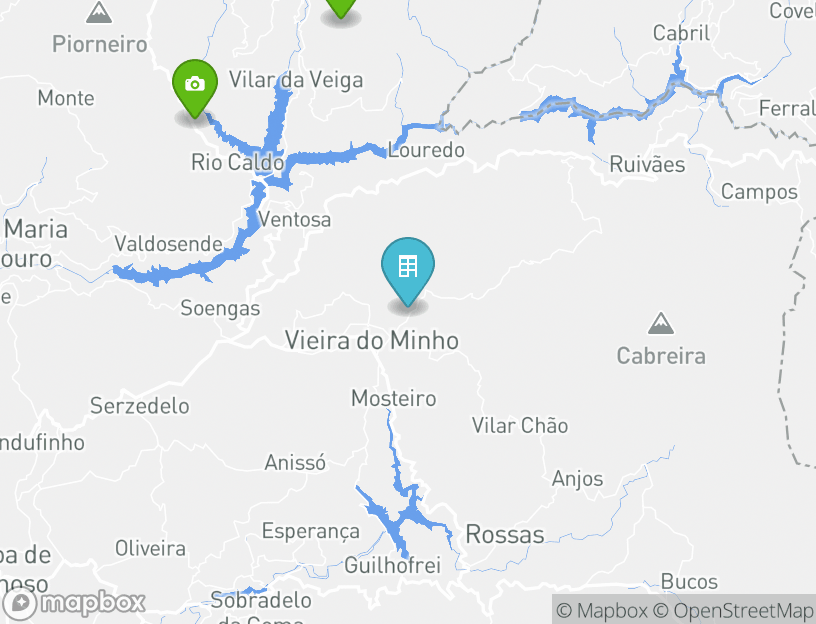Open the green camera marker near Rio Caldo
Image resolution: width=816 pixels, height=624 pixels.
(195, 85)
